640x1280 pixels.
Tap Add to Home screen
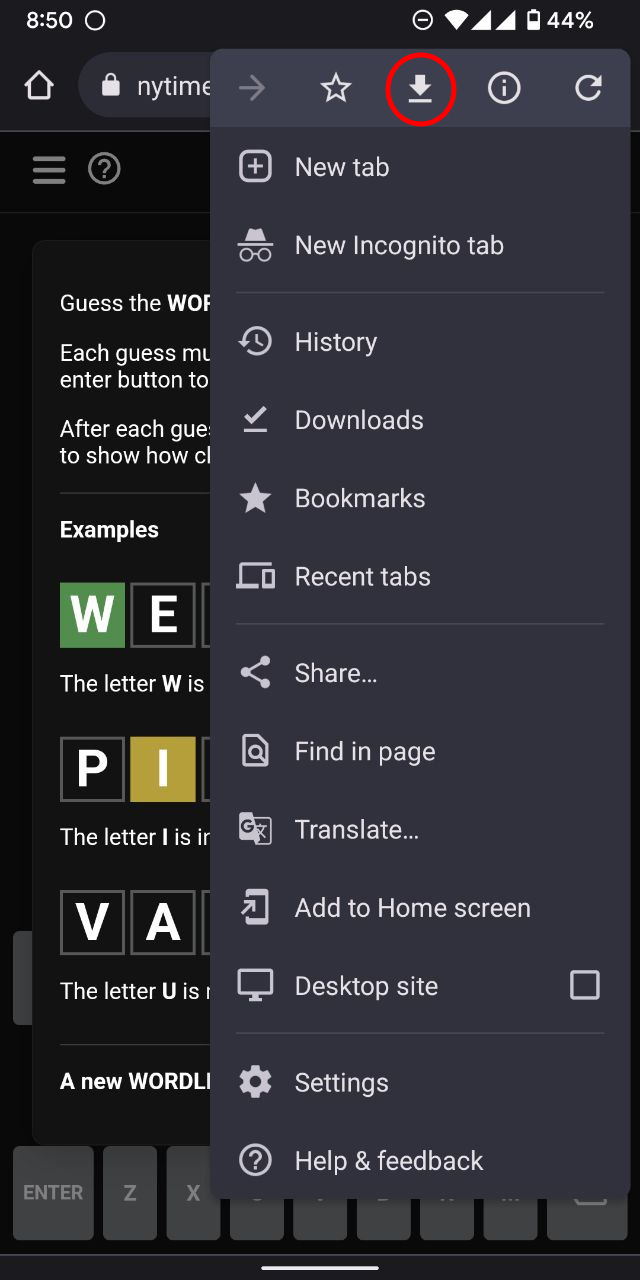420,908
